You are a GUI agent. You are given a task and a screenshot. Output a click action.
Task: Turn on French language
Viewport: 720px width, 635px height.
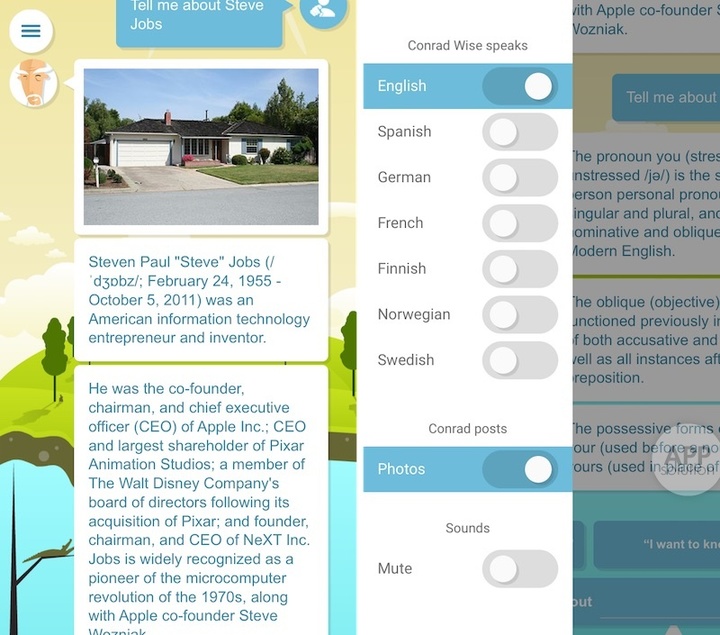(519, 223)
